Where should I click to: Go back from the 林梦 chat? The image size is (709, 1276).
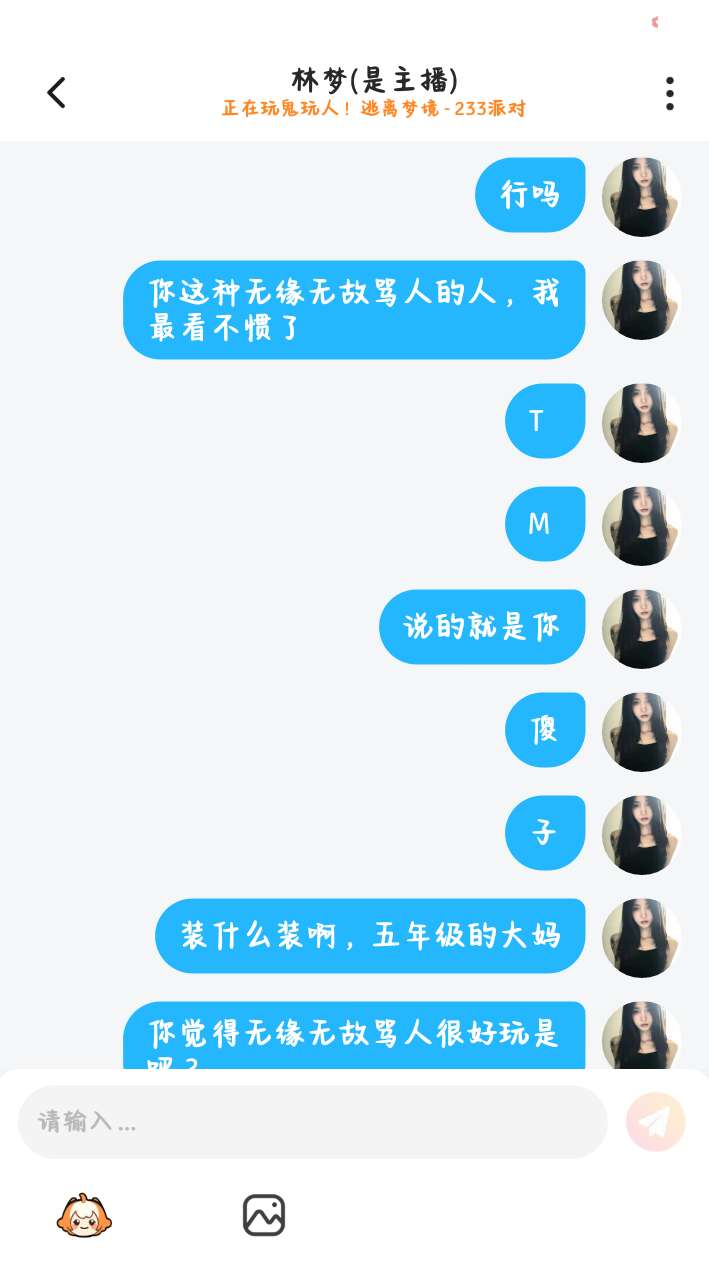coord(57,93)
